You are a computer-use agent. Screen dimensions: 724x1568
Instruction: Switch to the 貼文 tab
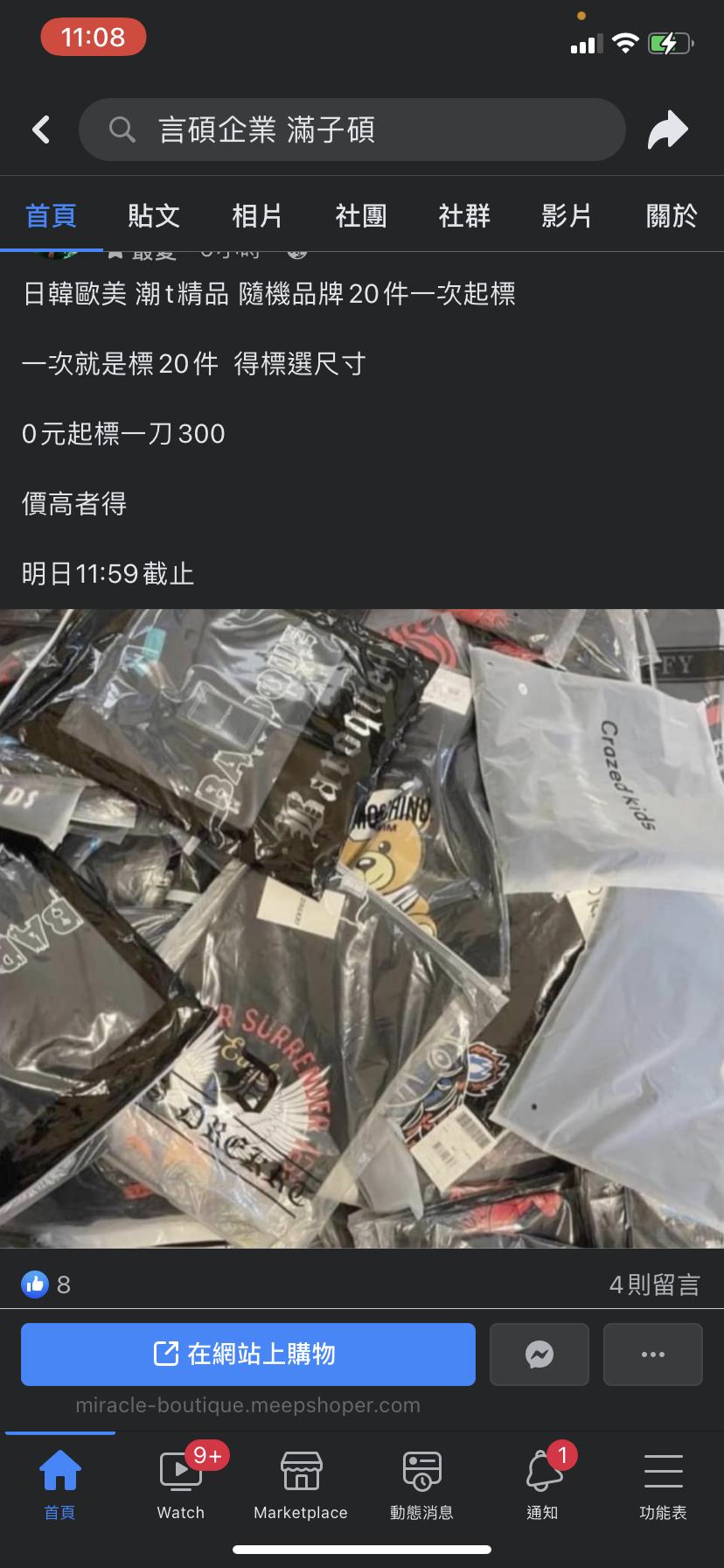point(154,215)
